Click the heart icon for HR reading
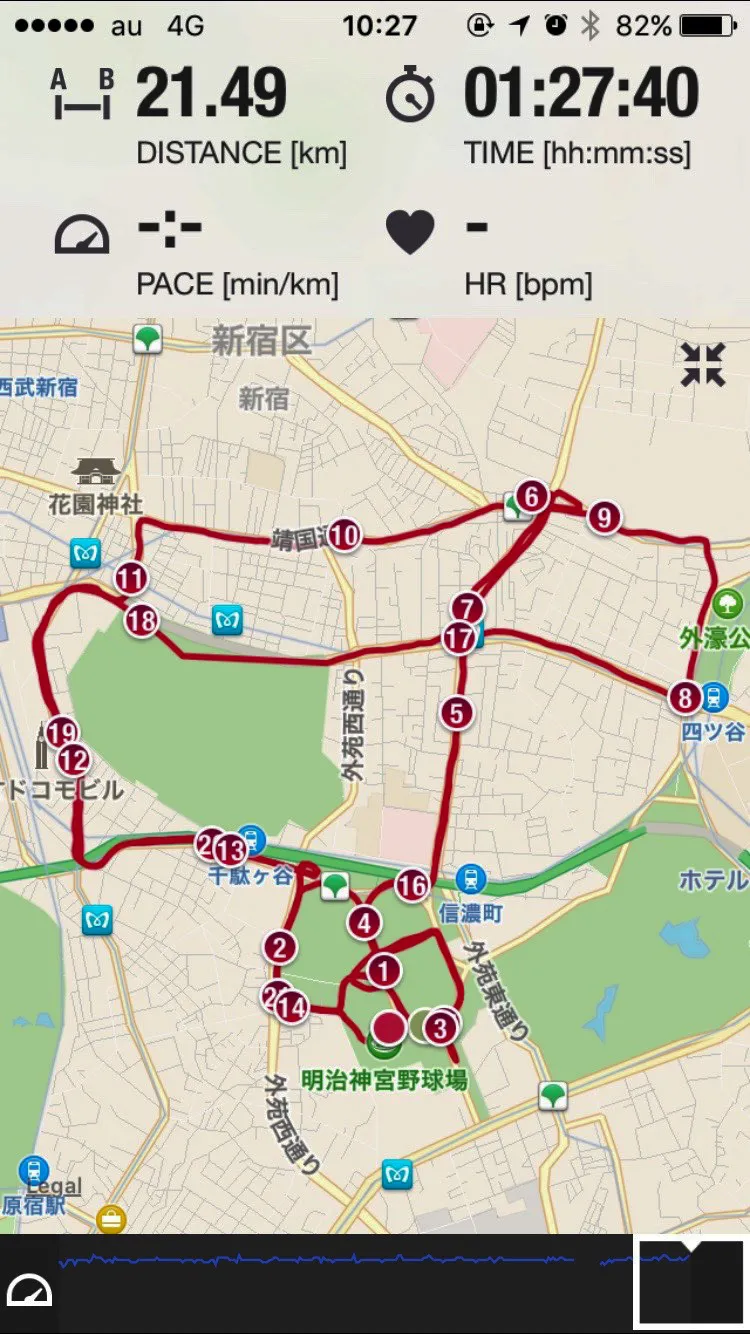The height and width of the screenshot is (1334, 750). [x=411, y=232]
